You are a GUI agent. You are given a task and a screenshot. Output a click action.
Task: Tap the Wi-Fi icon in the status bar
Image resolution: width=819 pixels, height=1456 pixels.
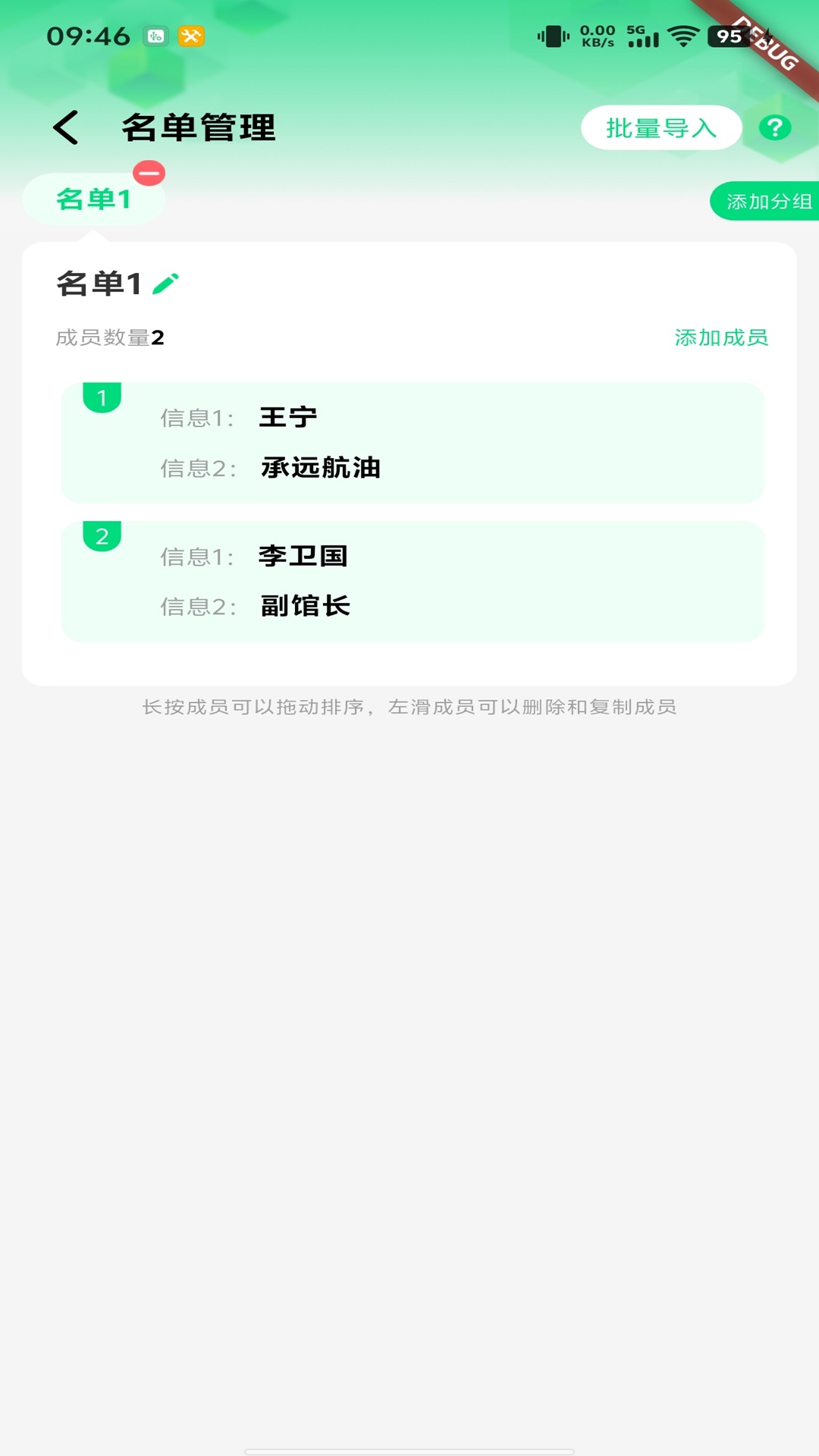[682, 34]
